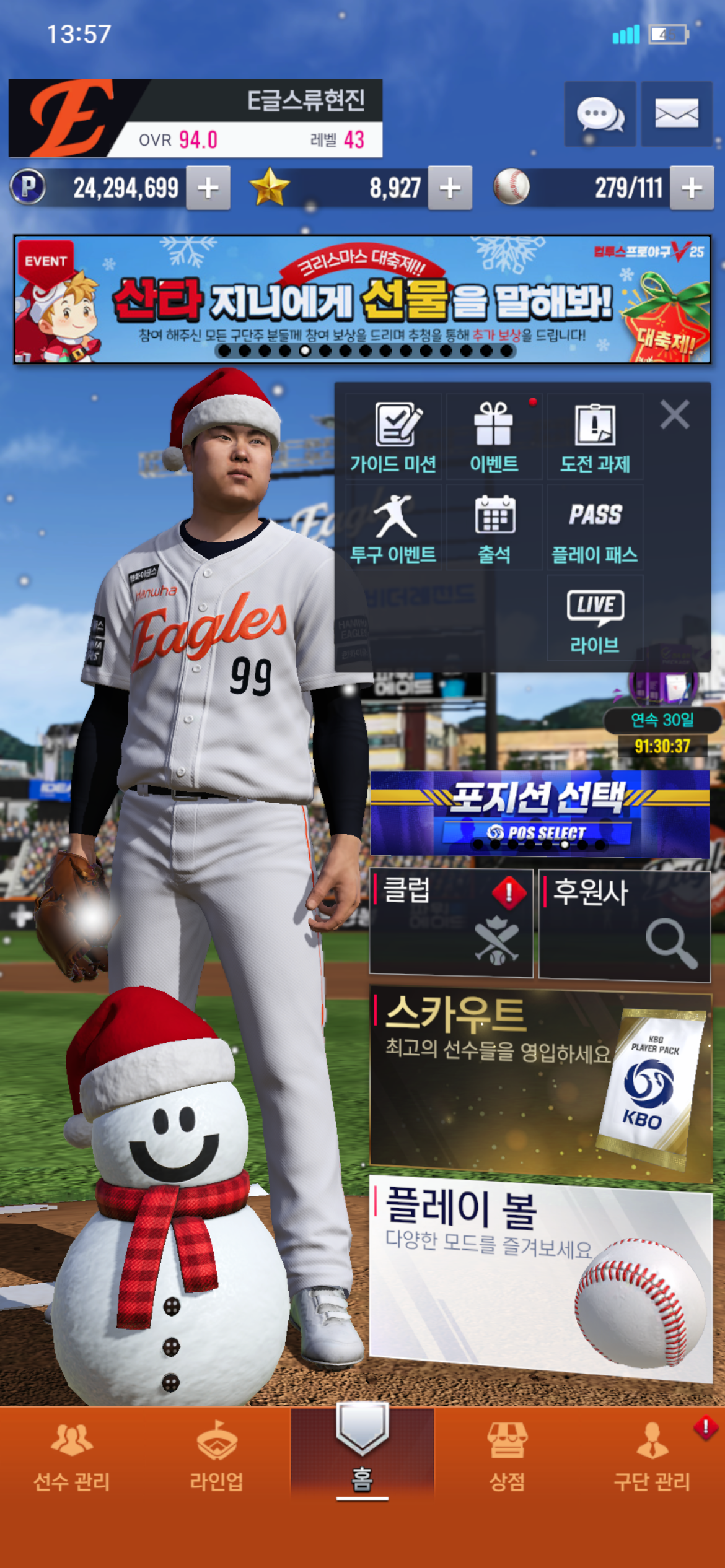Screen dimensions: 725x1568
Task: Add more baseballs with plus button
Action: point(692,188)
